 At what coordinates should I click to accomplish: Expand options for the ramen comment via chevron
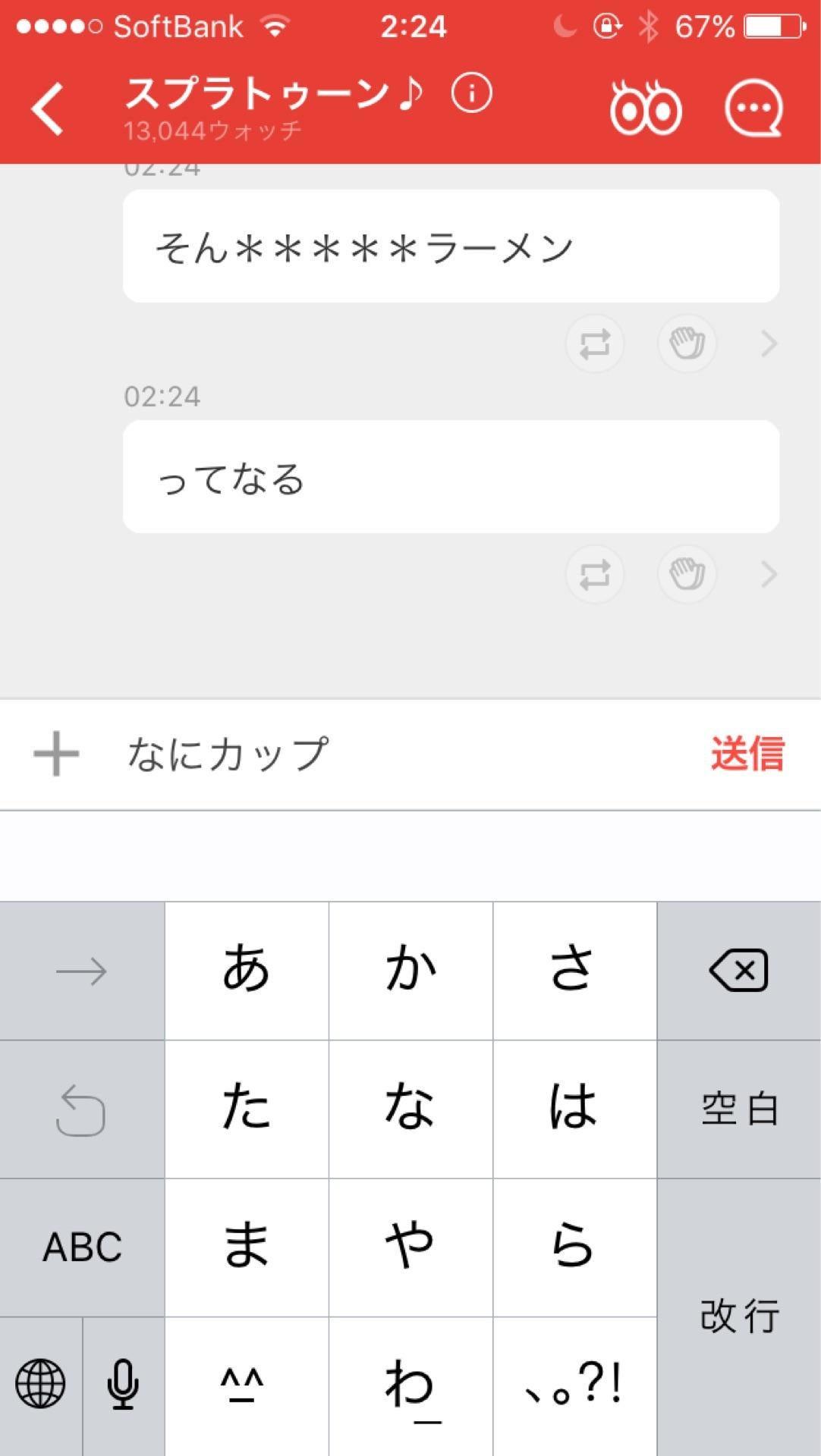click(x=768, y=343)
